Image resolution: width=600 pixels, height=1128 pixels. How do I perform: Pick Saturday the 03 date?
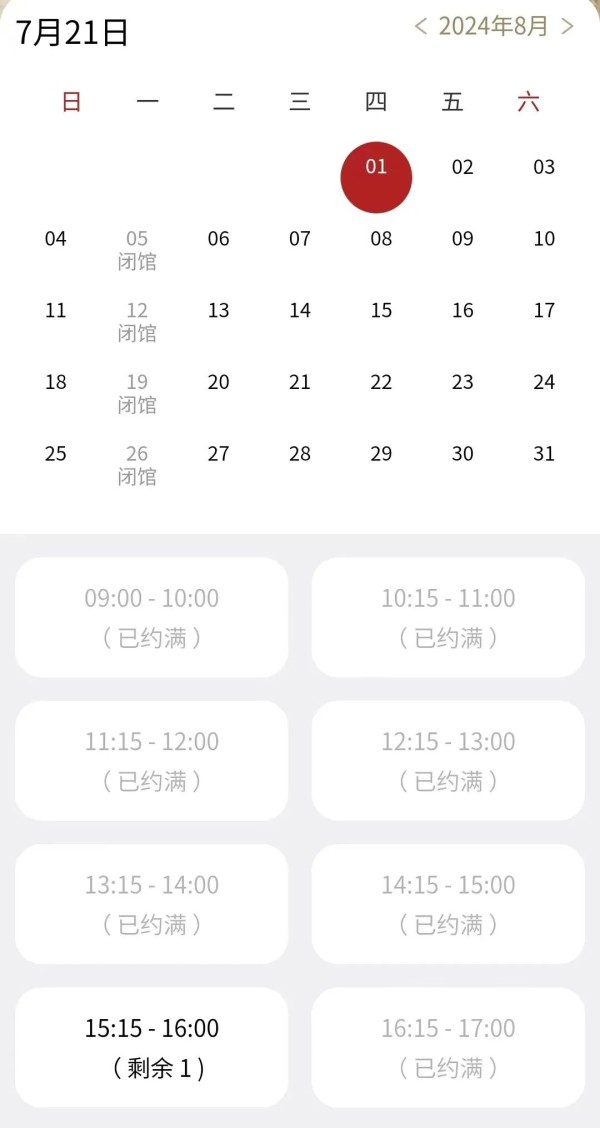point(544,167)
